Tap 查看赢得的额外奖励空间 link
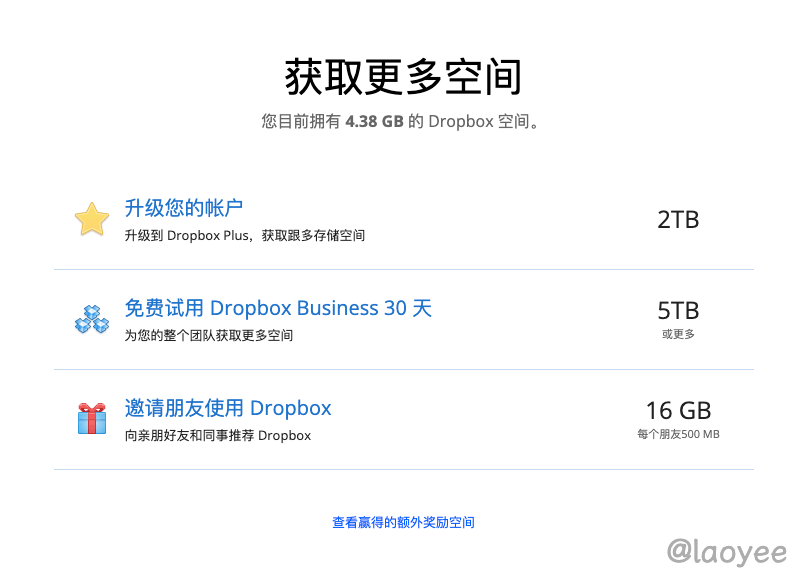Screen dimensions: 803x584 point(403,522)
